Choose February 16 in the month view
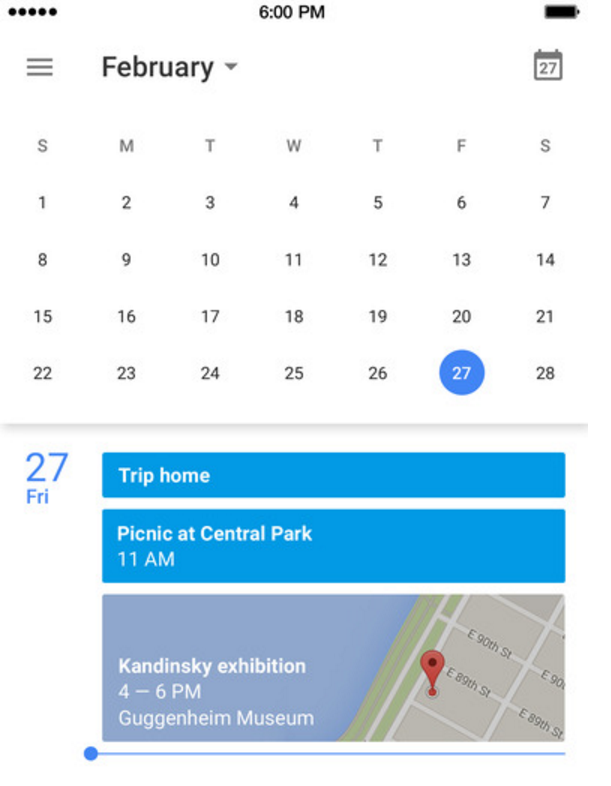611x786 pixels. click(x=126, y=317)
